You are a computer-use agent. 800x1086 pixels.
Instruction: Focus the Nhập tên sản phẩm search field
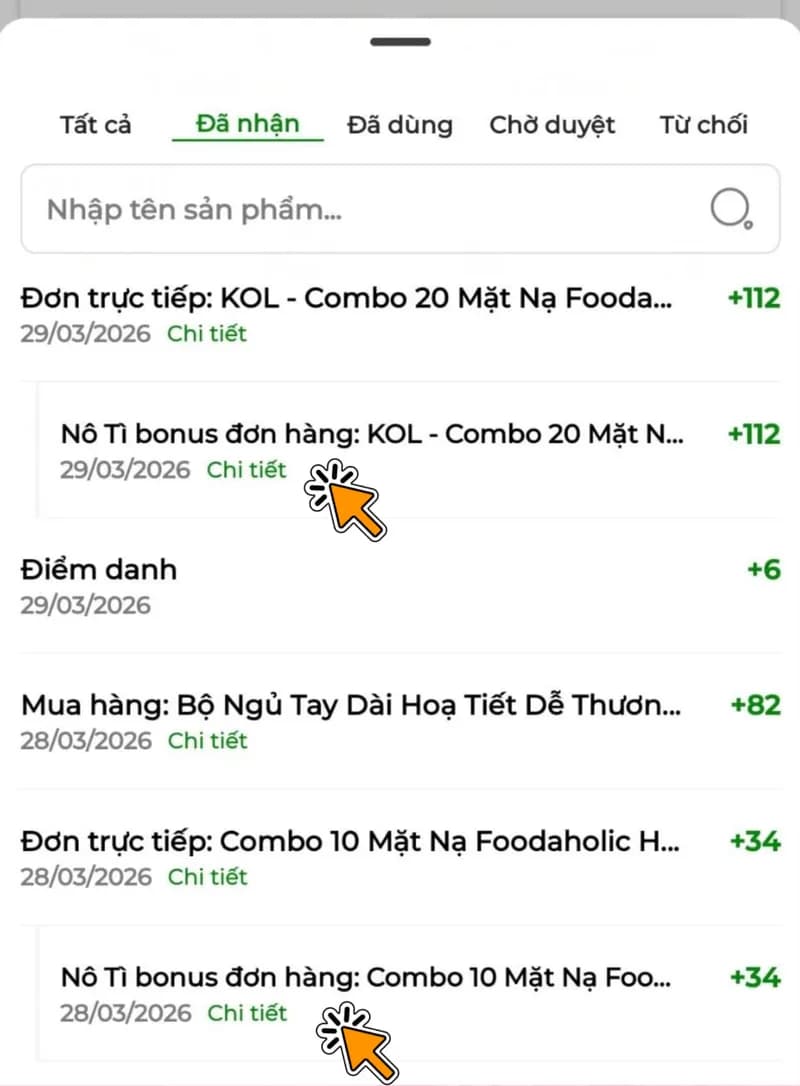(360, 210)
